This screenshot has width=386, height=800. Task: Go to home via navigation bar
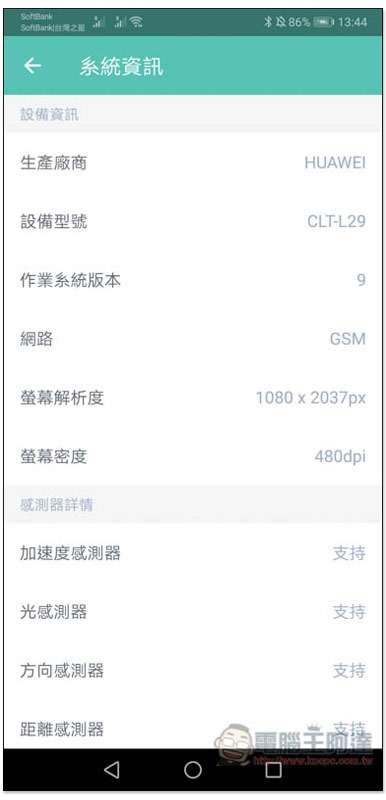point(193,769)
